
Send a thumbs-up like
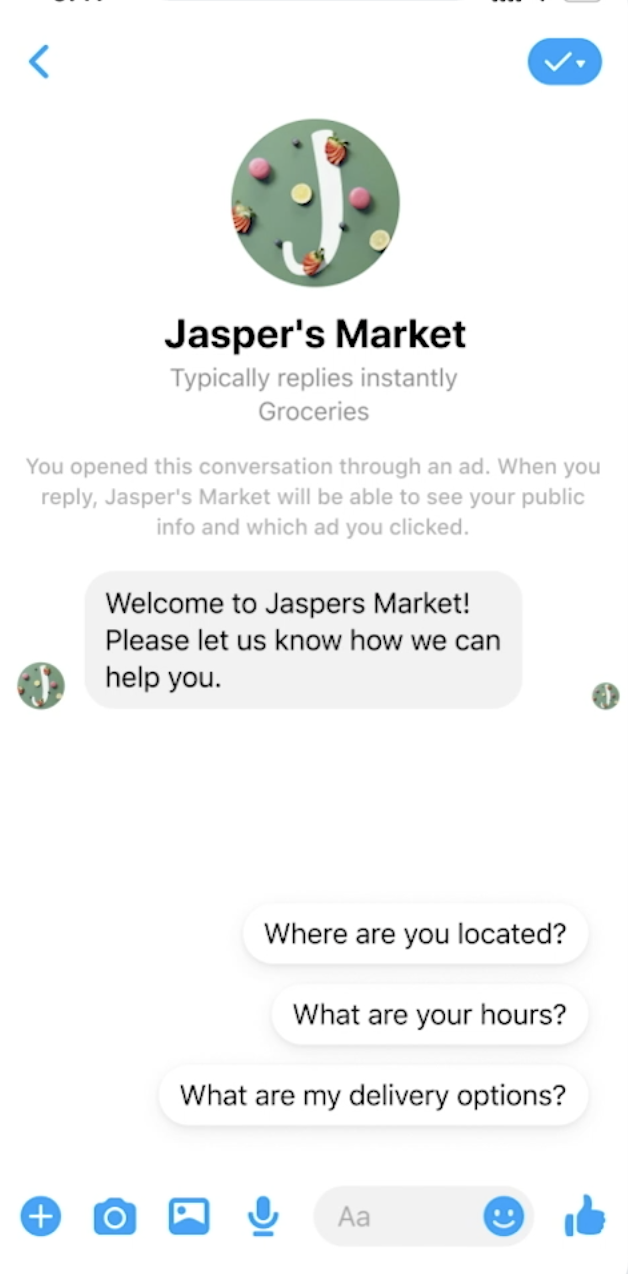tap(584, 1216)
